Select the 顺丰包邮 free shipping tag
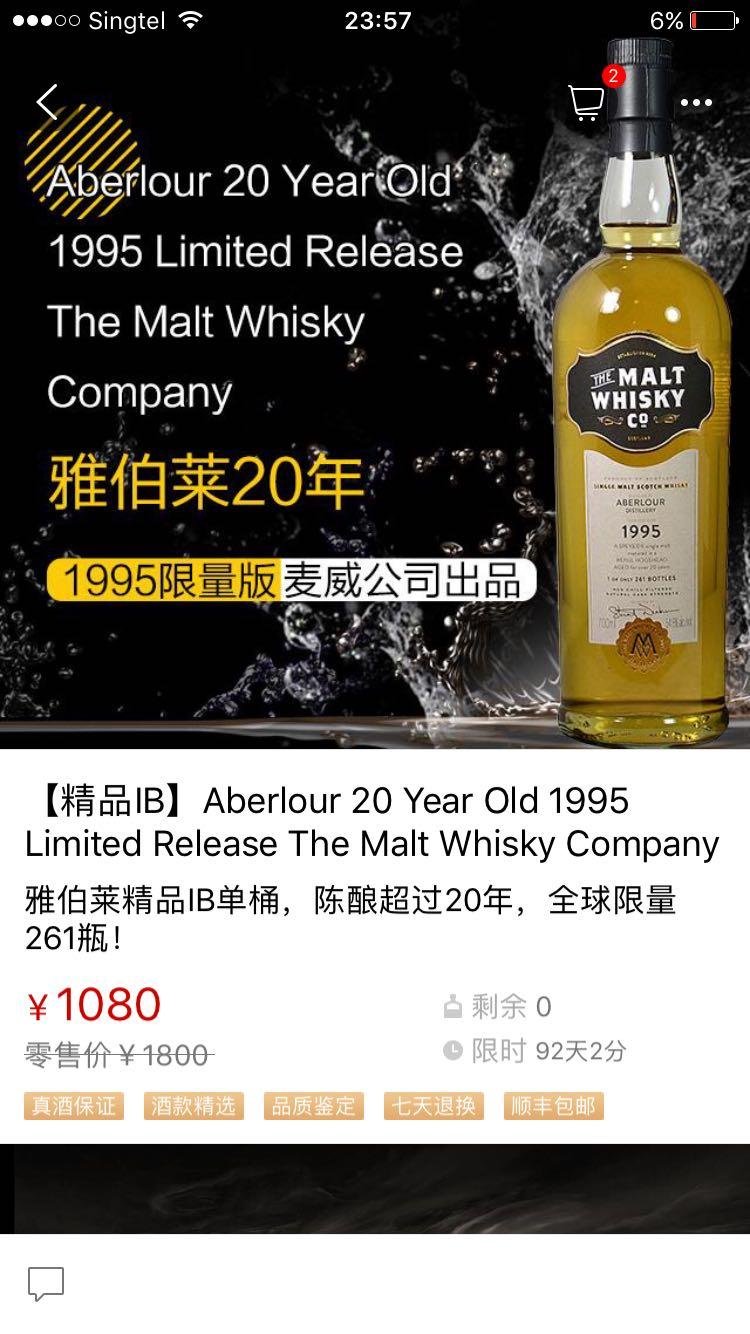This screenshot has width=750, height=1334. click(x=553, y=1107)
